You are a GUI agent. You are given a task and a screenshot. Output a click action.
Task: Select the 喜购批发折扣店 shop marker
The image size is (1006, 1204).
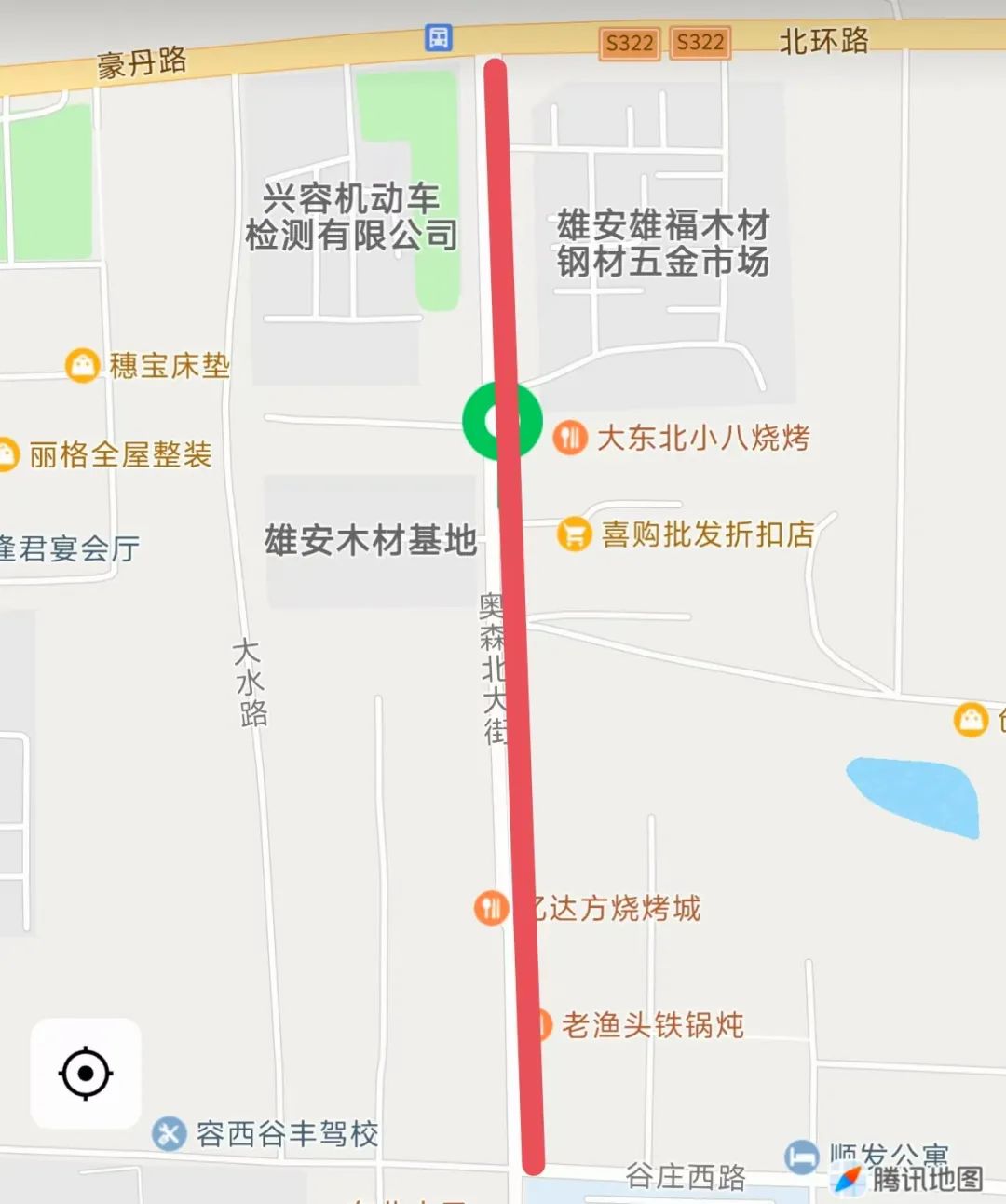pyautogui.click(x=574, y=534)
